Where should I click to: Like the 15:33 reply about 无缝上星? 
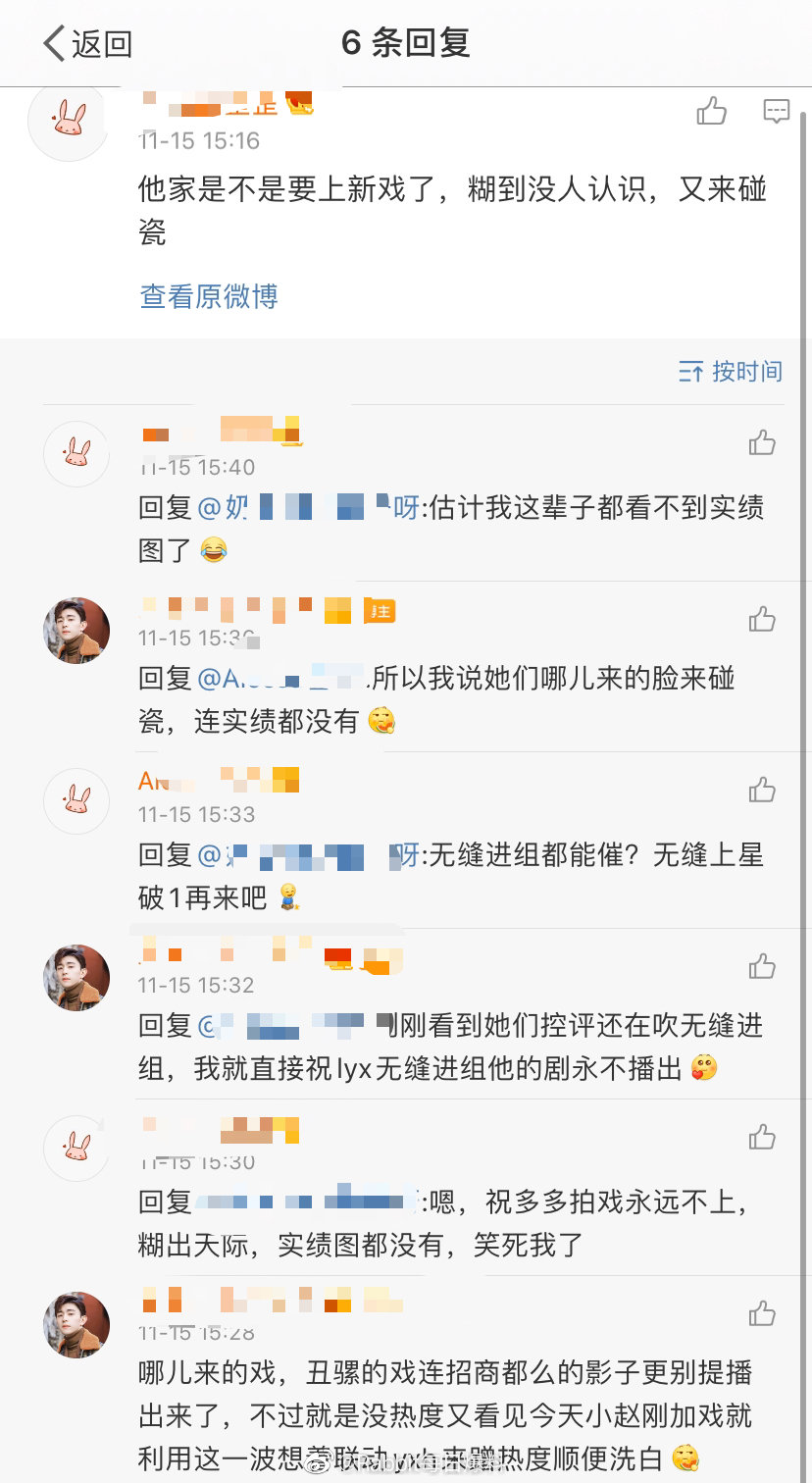[x=762, y=791]
